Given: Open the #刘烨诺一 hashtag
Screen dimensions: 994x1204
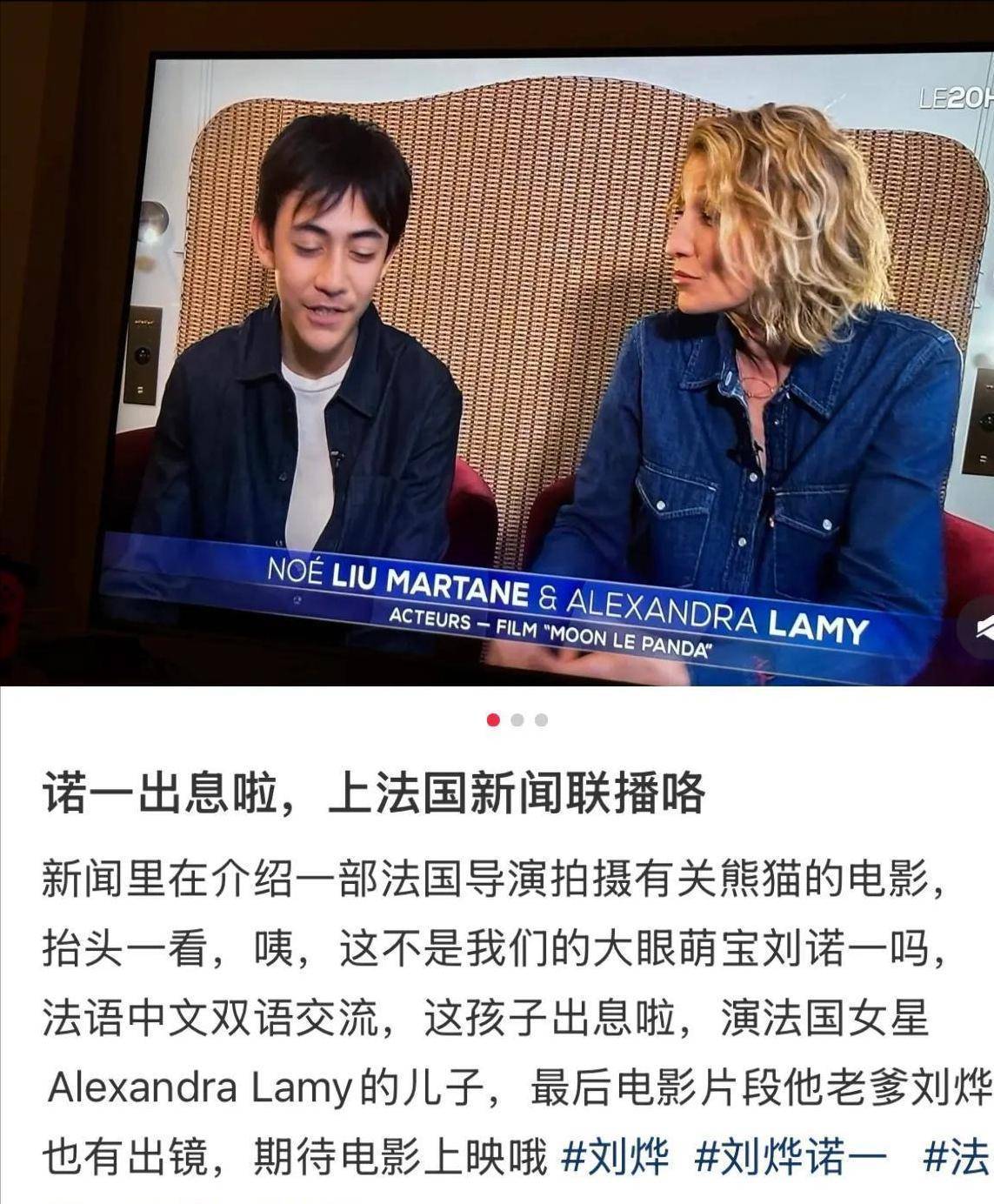Looking at the screenshot, I should tap(791, 1158).
